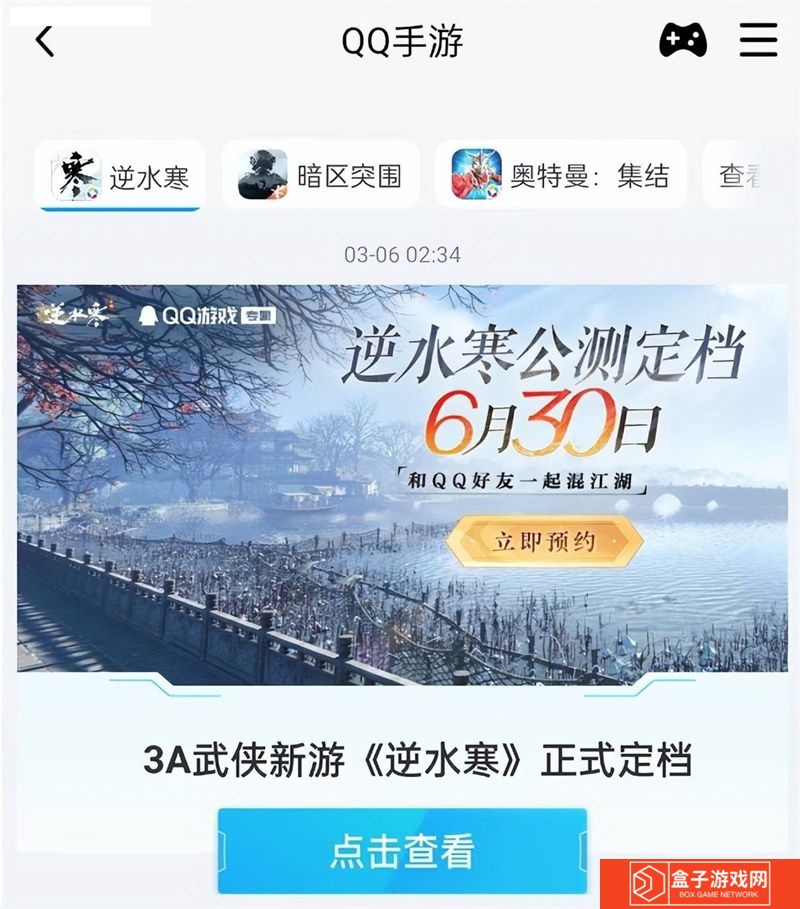Switch to 奥特曼：集结 game tab
Image resolution: width=800 pixels, height=909 pixels.
point(561,176)
